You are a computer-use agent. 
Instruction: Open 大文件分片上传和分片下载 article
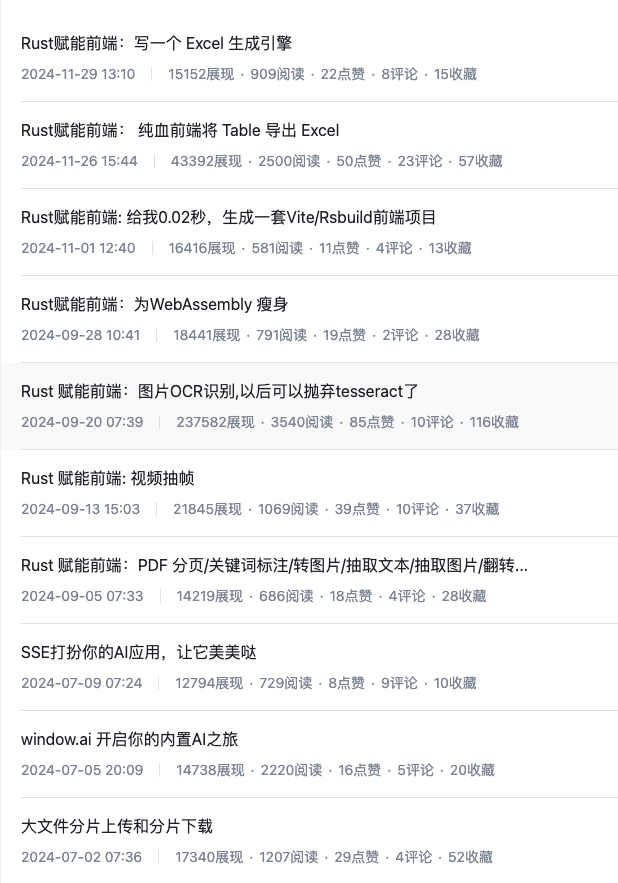(116, 827)
